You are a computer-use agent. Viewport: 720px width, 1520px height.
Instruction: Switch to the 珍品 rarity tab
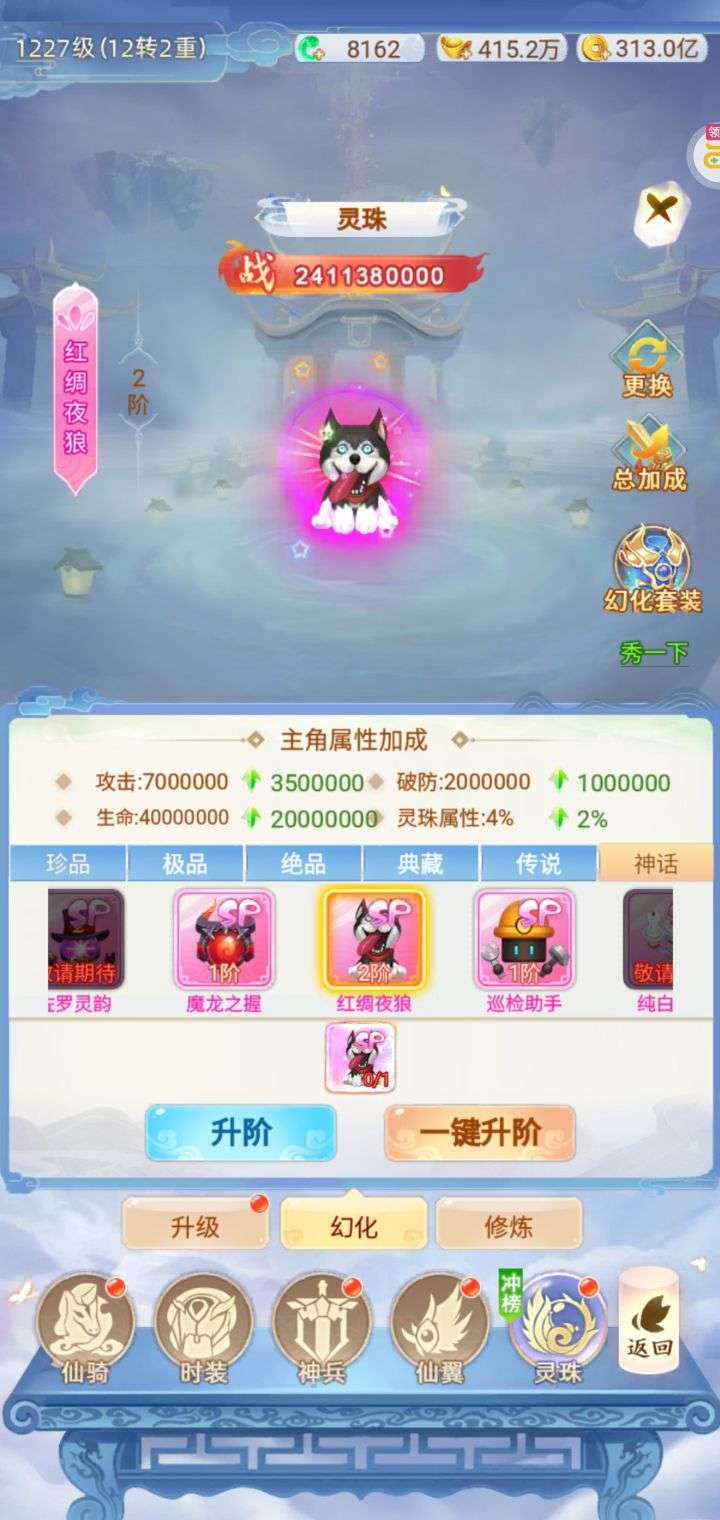[68, 863]
